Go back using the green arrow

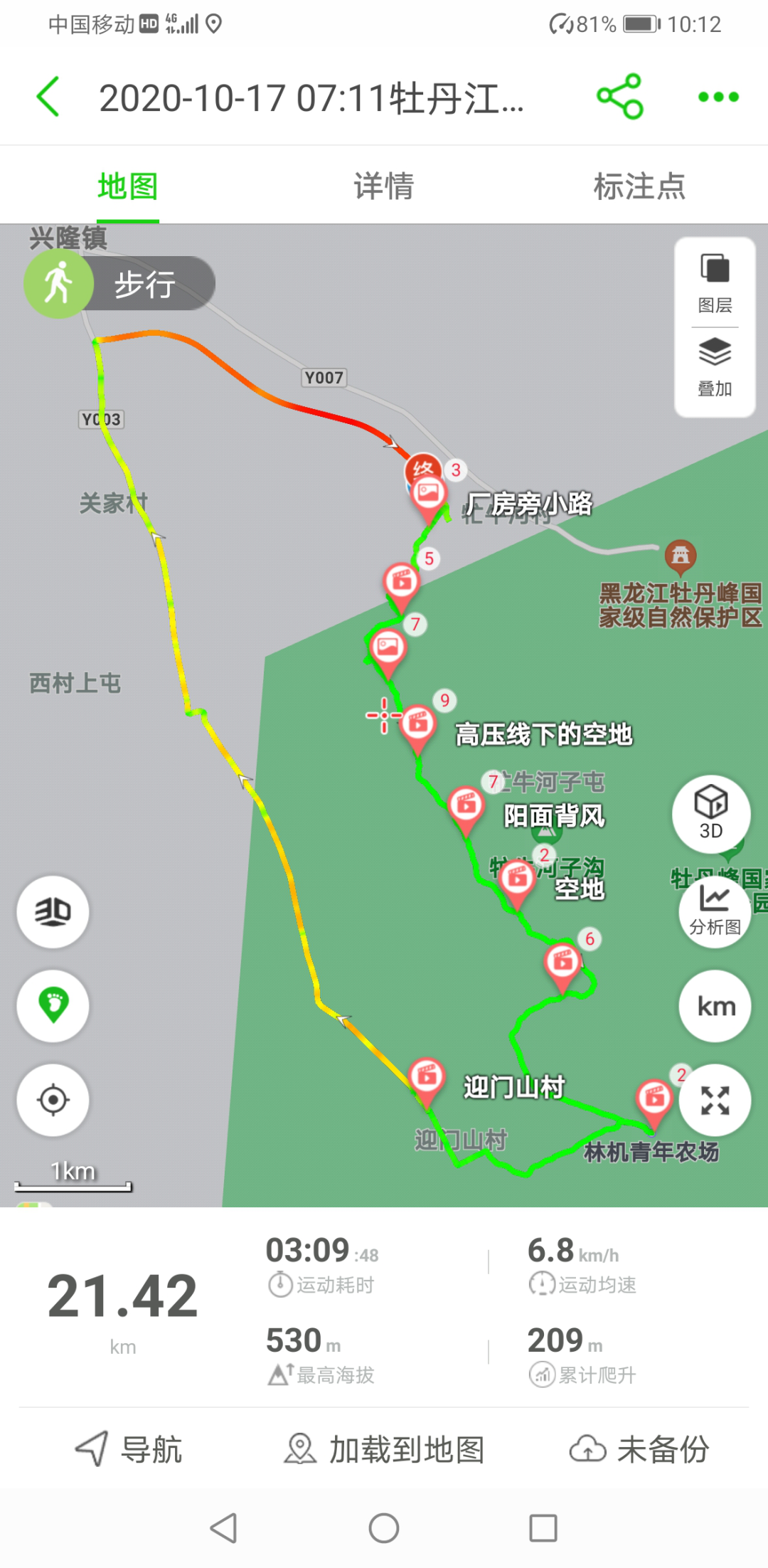point(48,97)
